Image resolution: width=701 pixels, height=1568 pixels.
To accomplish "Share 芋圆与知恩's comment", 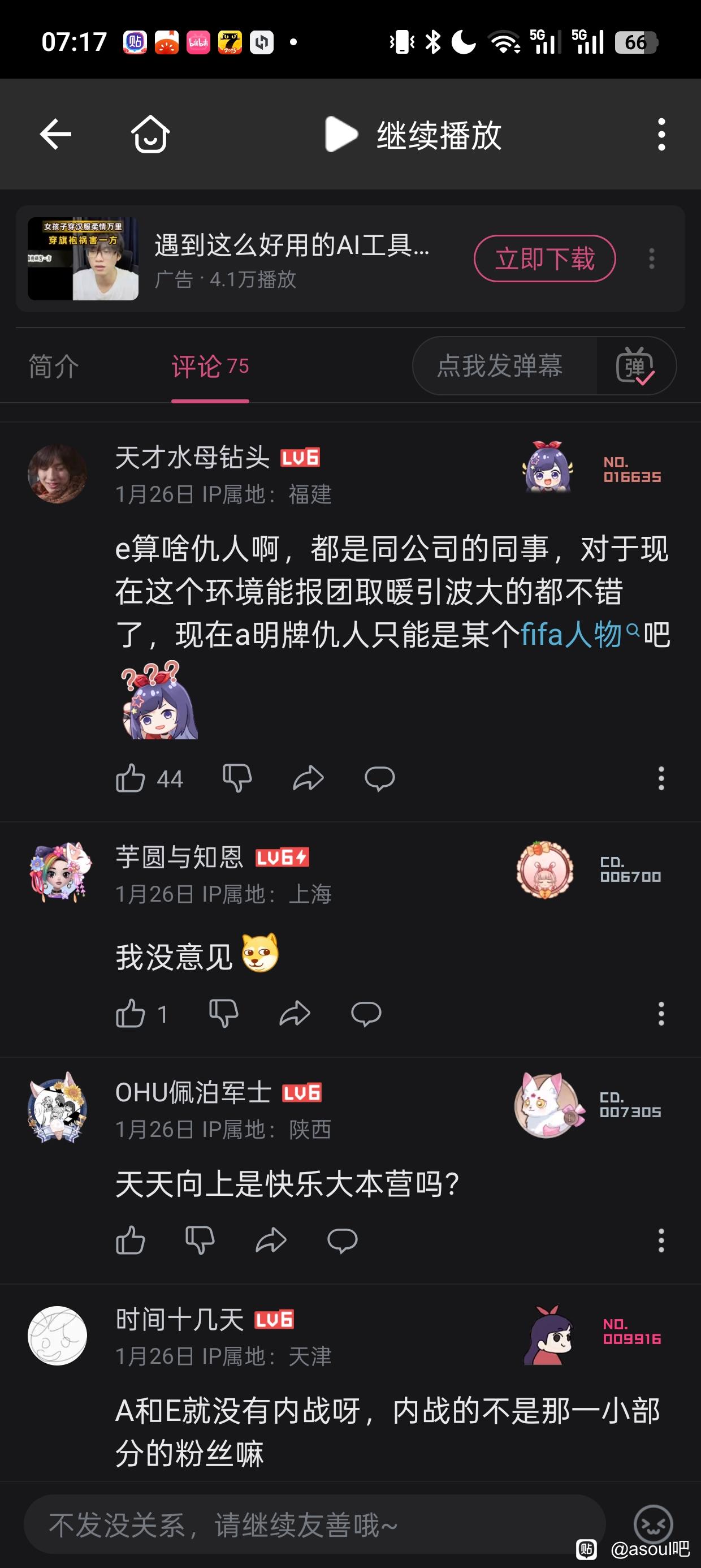I will [x=295, y=1014].
